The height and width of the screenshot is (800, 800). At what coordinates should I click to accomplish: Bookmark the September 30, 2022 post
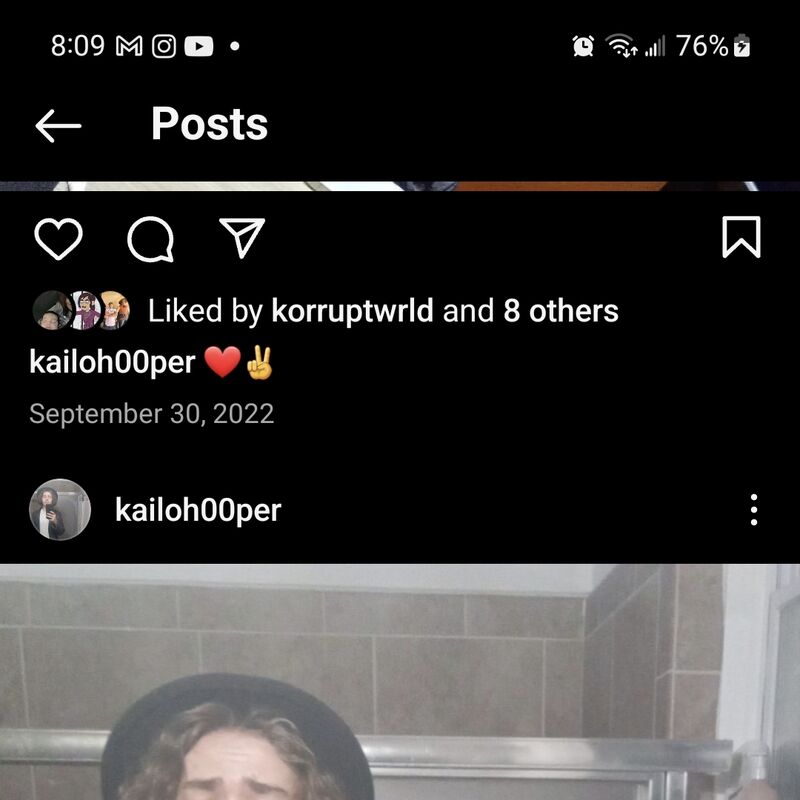pyautogui.click(x=741, y=238)
